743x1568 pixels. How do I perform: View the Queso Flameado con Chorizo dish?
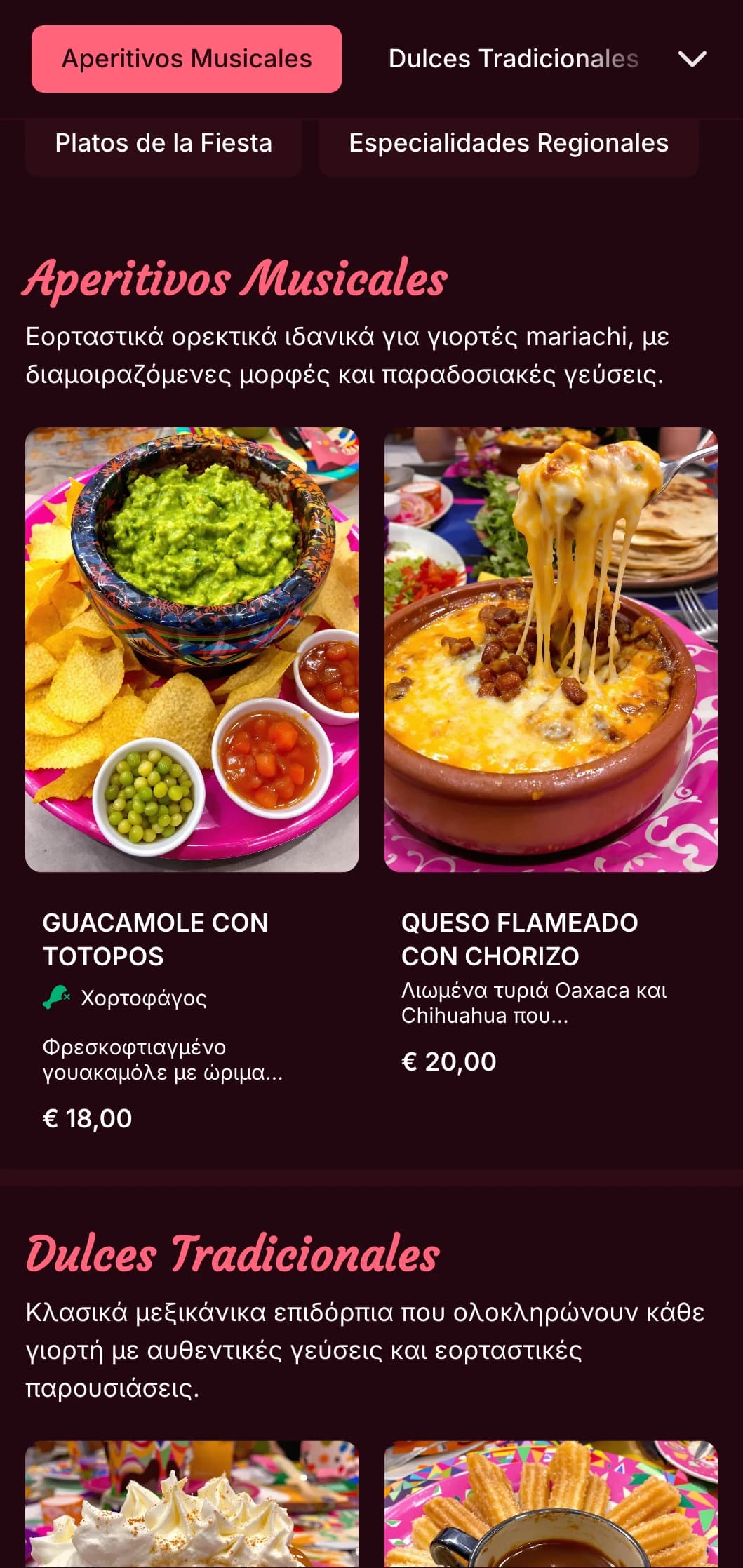pyautogui.click(x=551, y=650)
